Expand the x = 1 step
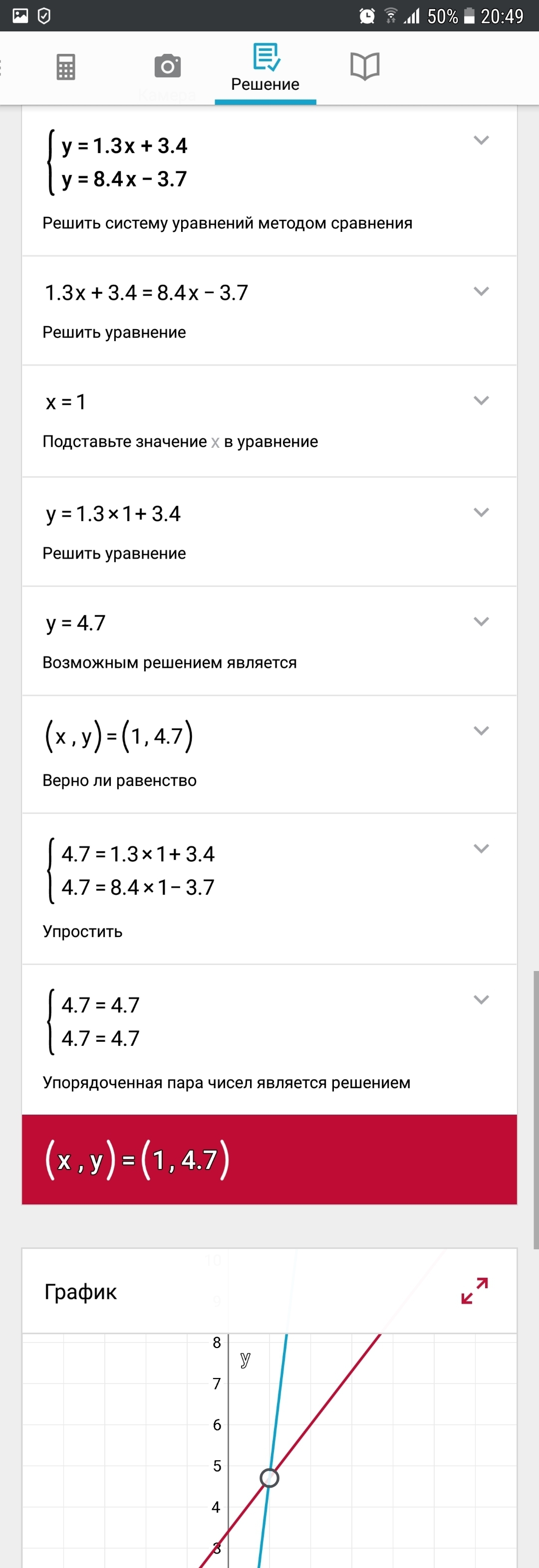Screen dimensions: 539x1568 (481, 400)
